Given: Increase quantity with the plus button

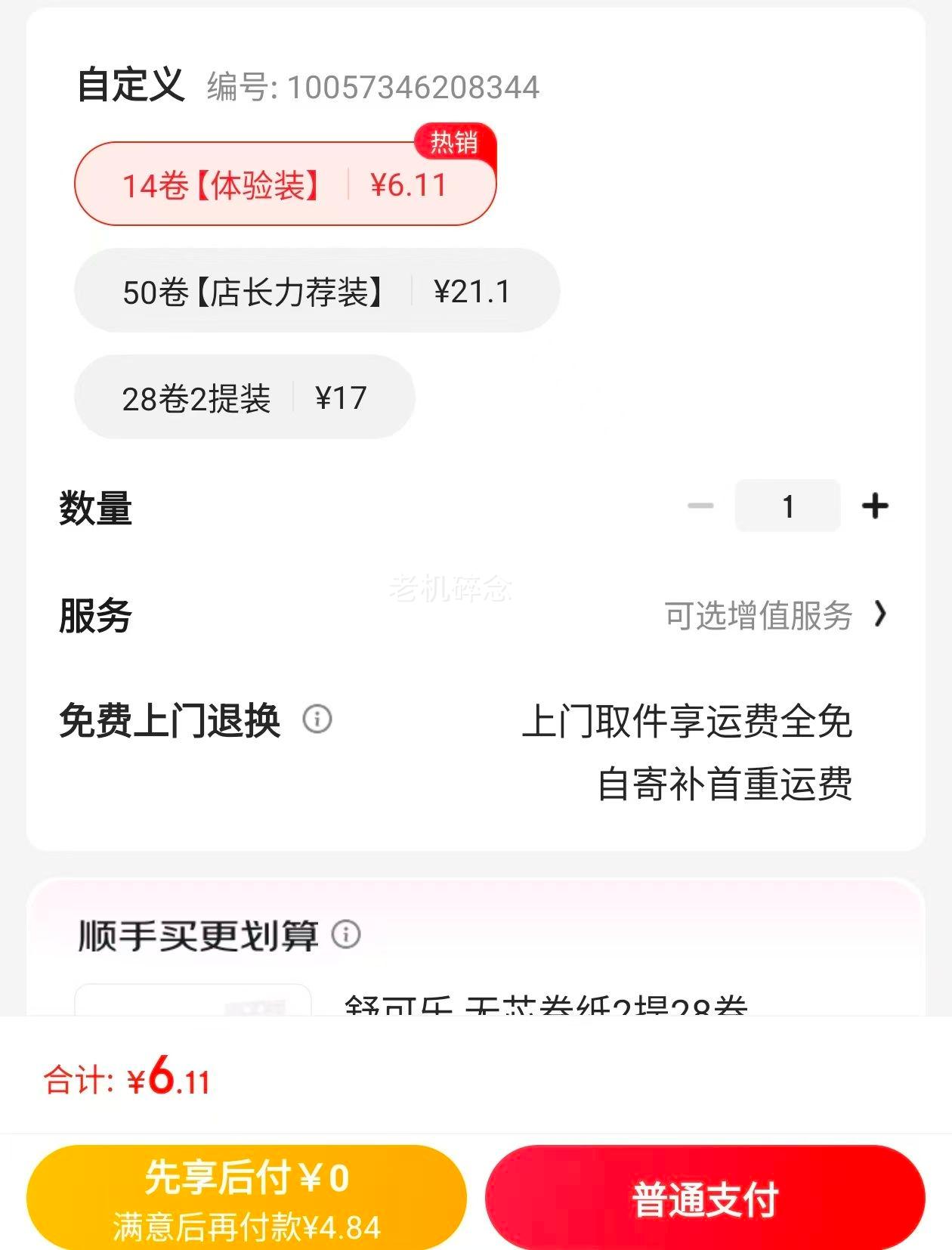Looking at the screenshot, I should pyautogui.click(x=875, y=506).
